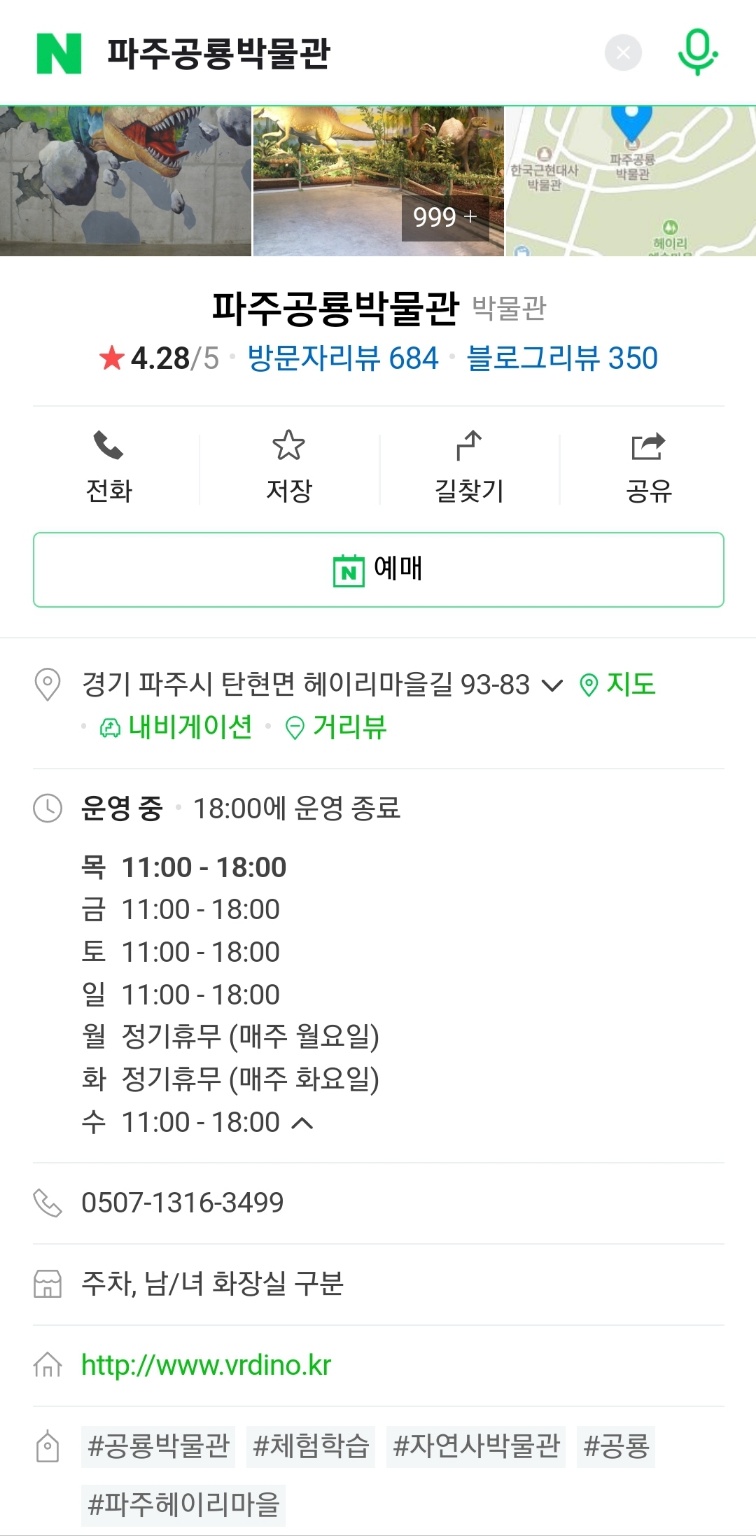Collapse the weekly hours list via the caret
756x1536 pixels.
click(305, 1122)
